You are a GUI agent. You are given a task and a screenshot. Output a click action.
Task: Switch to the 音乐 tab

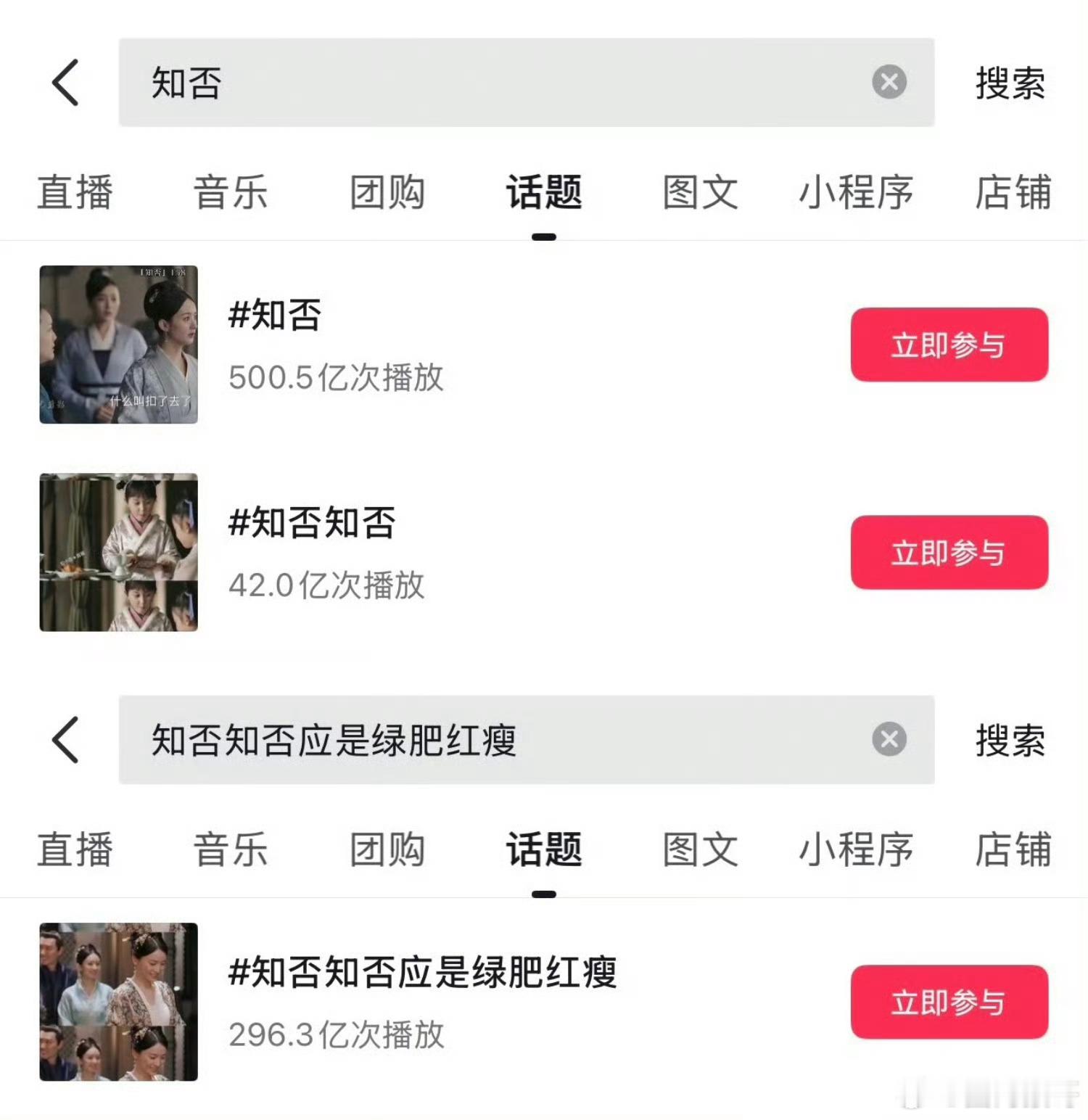[x=231, y=191]
